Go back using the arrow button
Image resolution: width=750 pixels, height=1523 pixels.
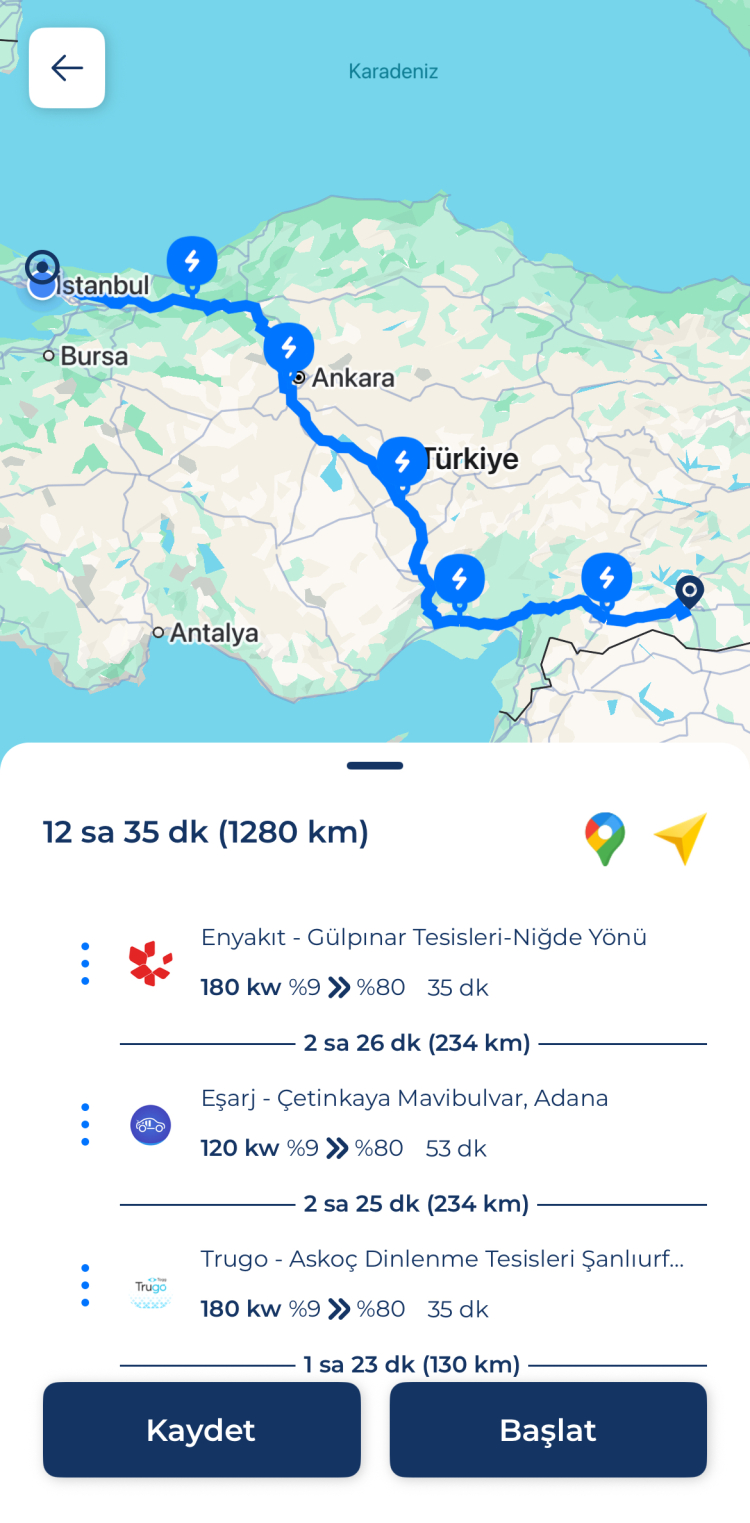tap(67, 68)
